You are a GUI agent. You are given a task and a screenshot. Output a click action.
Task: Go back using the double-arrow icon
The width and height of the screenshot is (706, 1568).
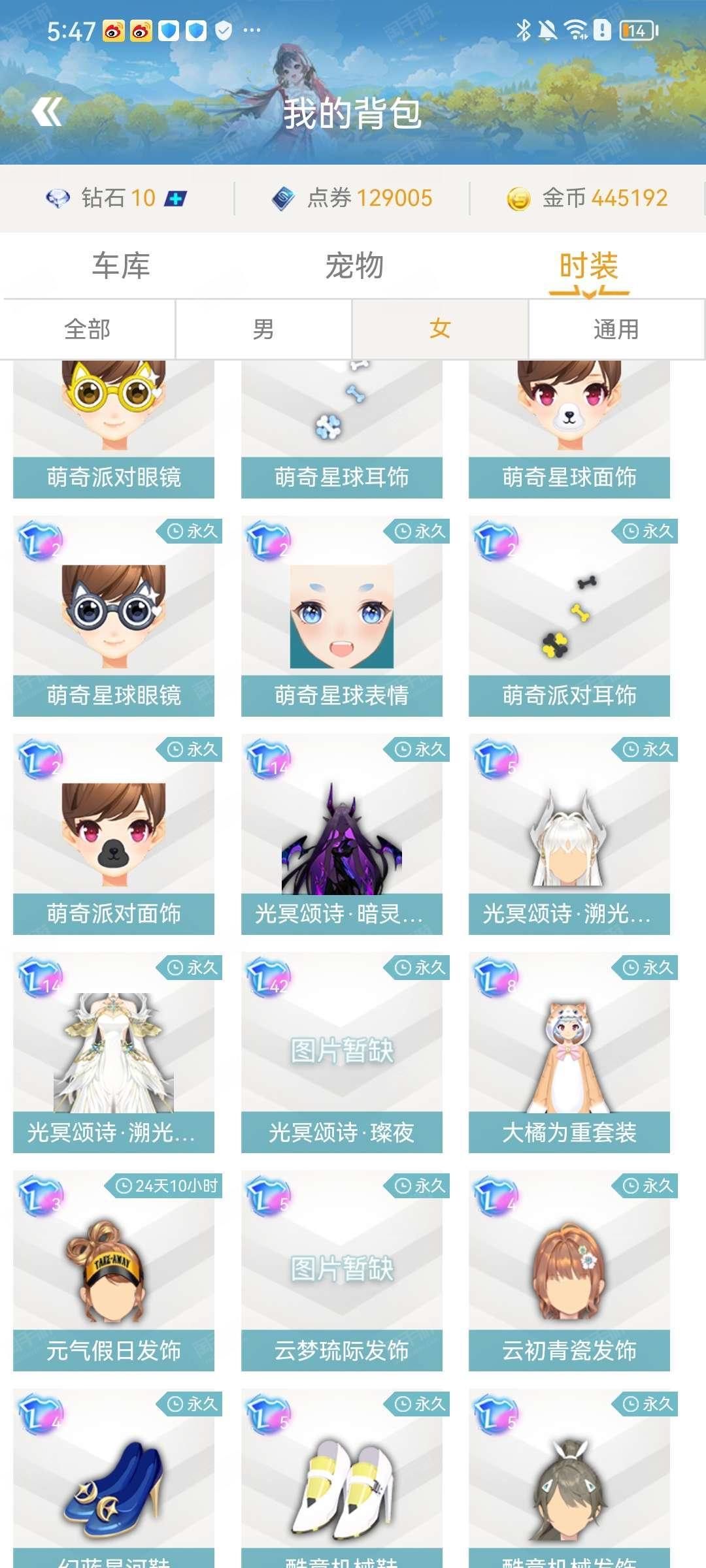[47, 112]
